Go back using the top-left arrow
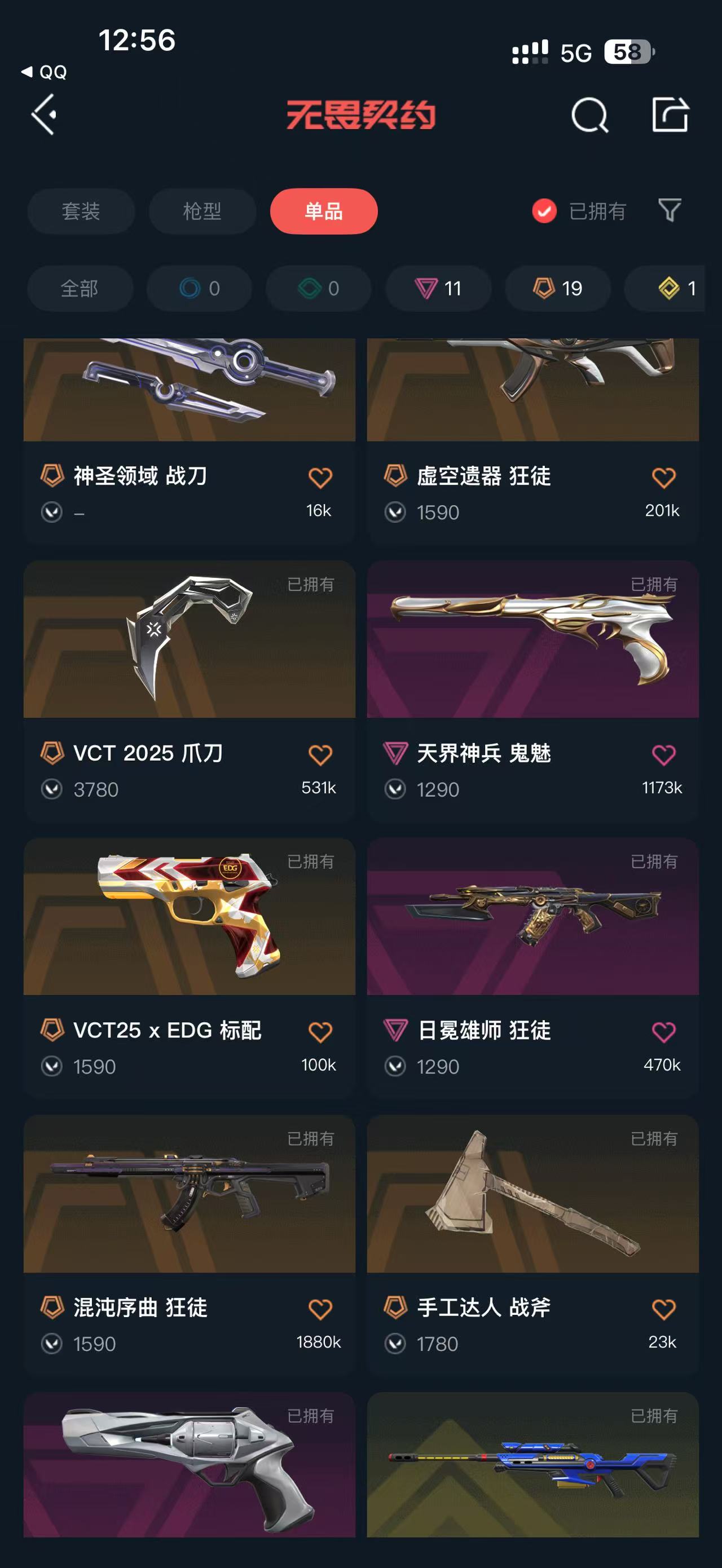The width and height of the screenshot is (722, 1568). [x=45, y=114]
